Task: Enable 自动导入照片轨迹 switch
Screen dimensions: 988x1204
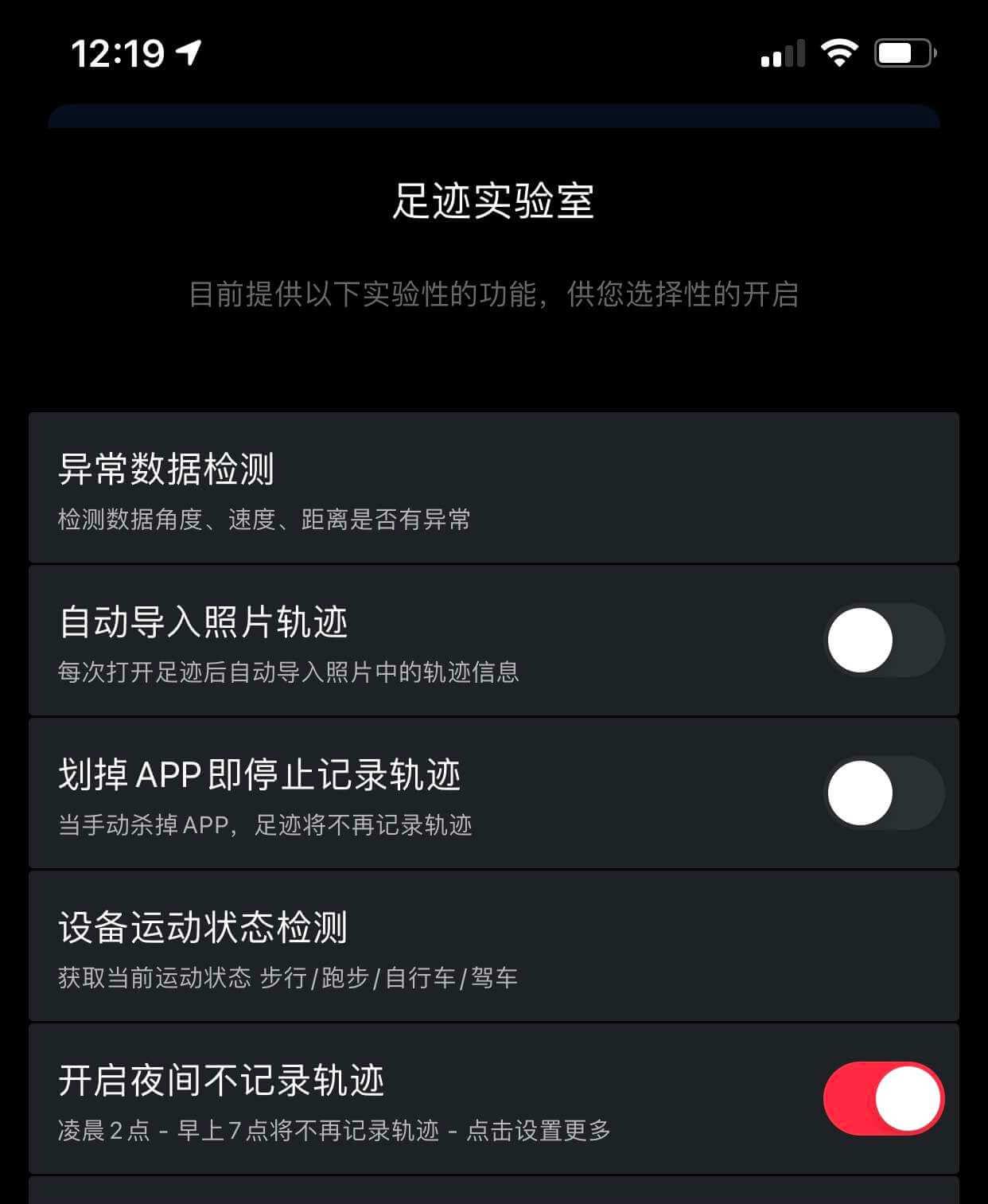Action: tap(883, 641)
